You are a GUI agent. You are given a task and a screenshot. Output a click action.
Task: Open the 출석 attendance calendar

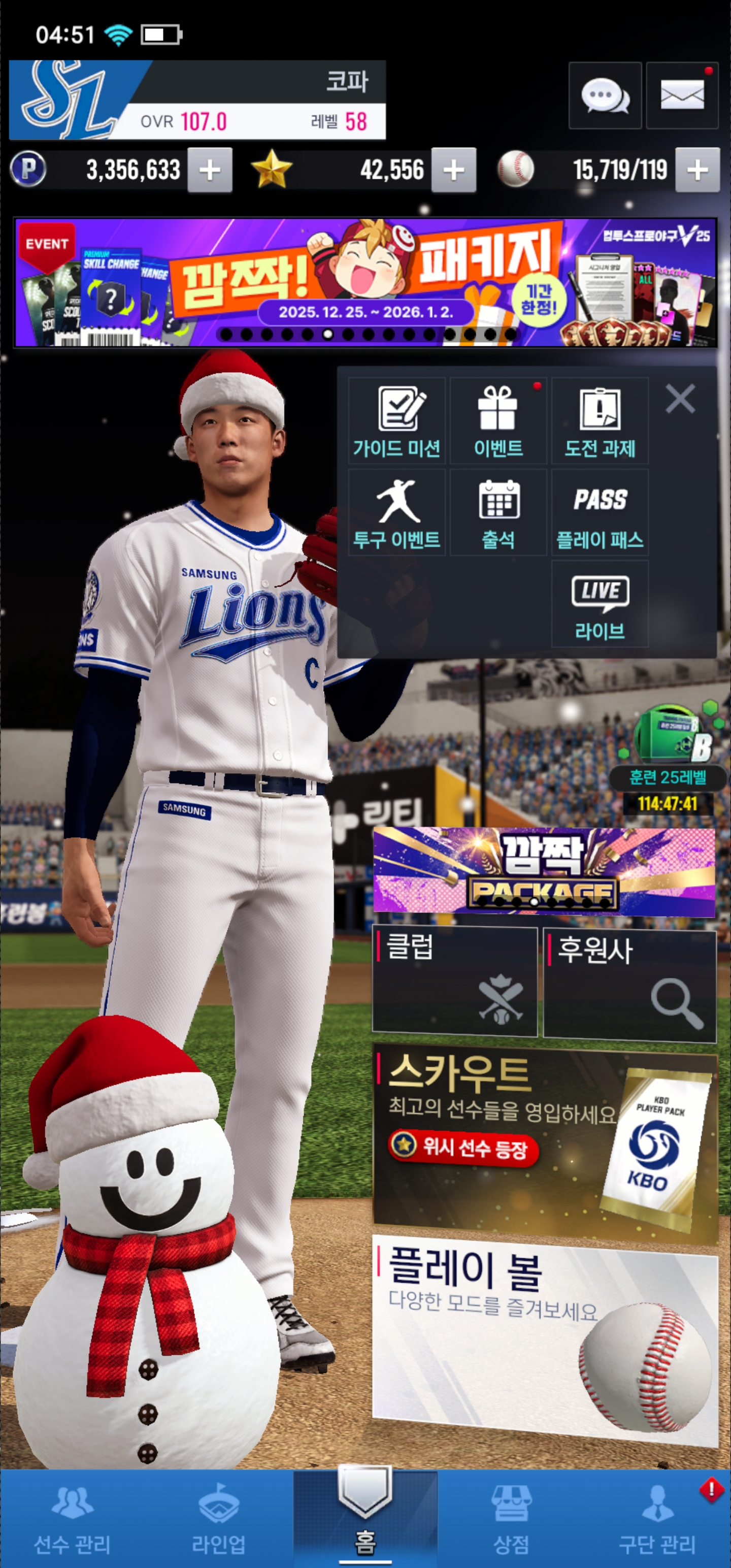[498, 512]
